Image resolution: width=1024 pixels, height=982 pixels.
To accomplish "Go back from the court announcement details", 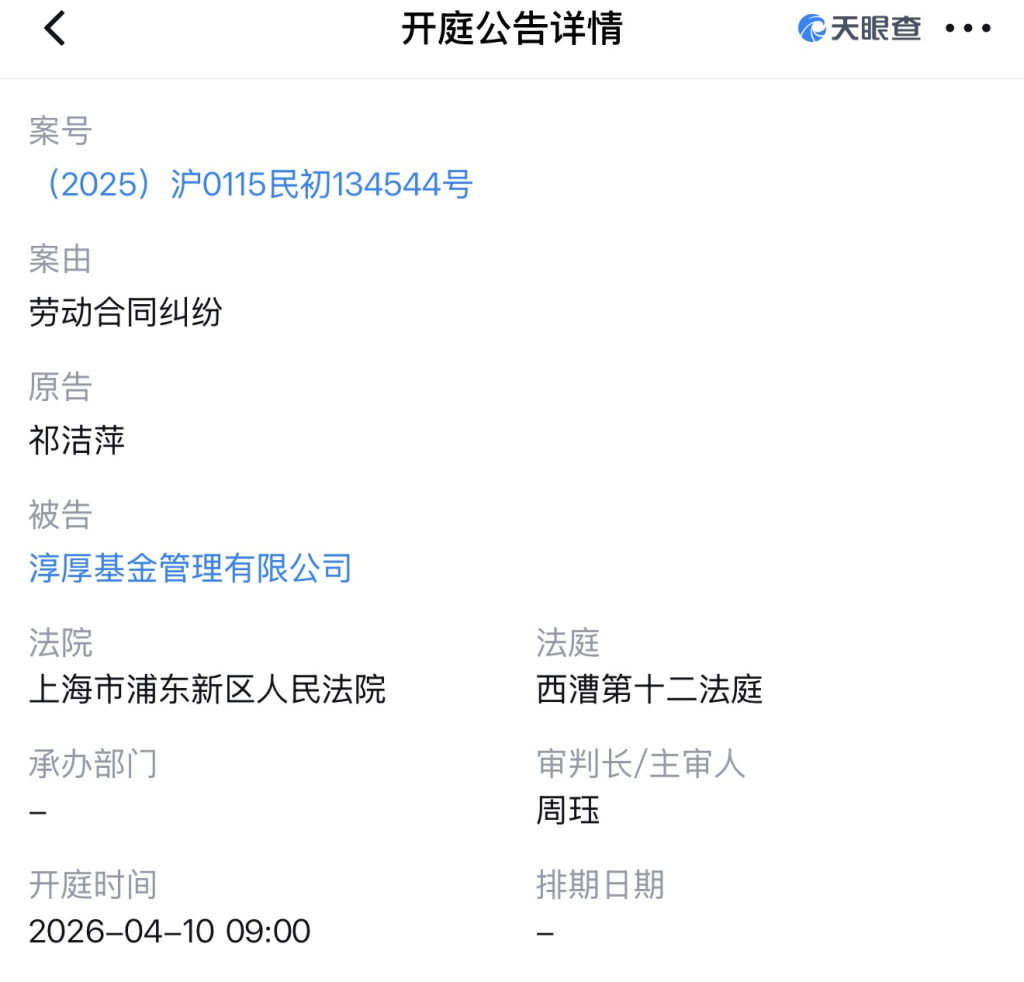I will pos(55,29).
